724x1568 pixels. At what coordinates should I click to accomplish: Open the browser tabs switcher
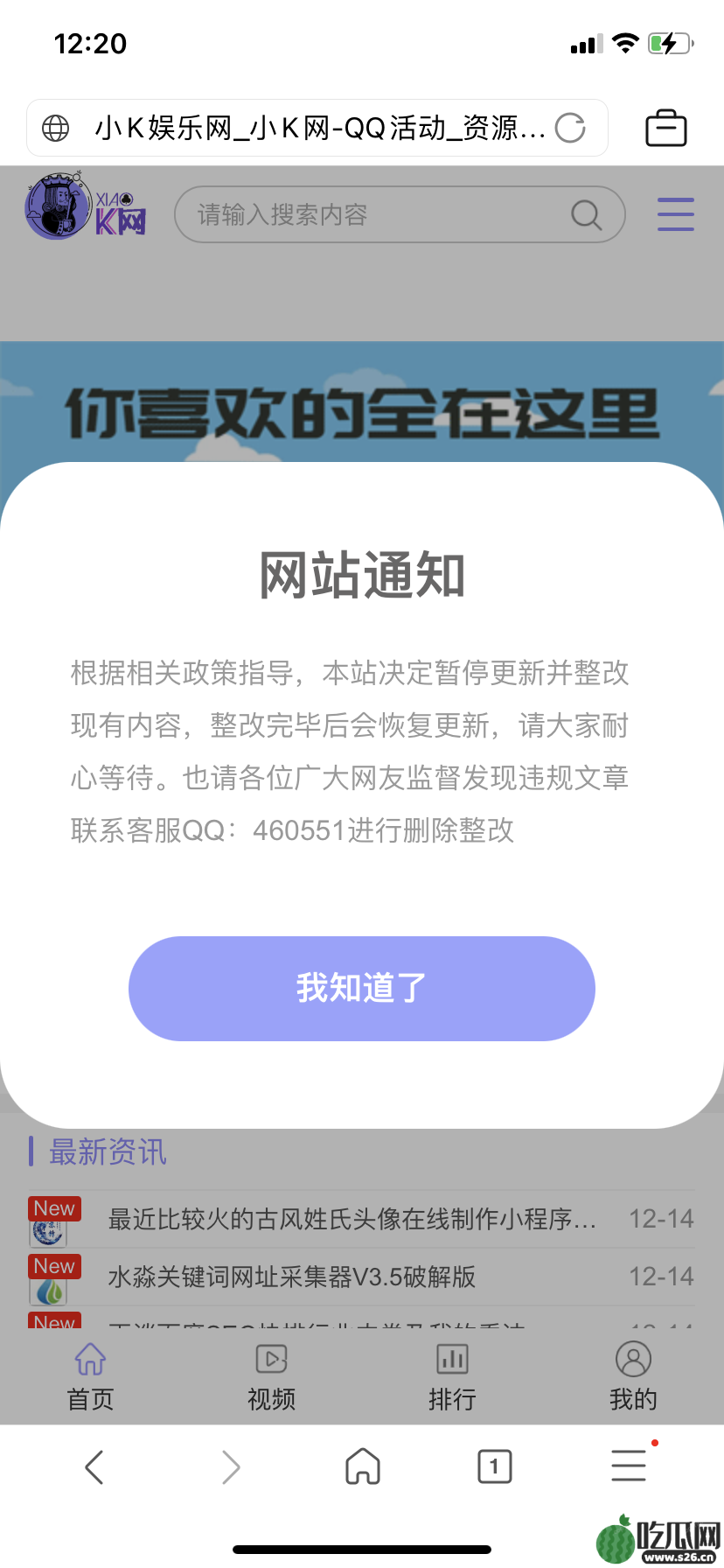coord(494,1466)
